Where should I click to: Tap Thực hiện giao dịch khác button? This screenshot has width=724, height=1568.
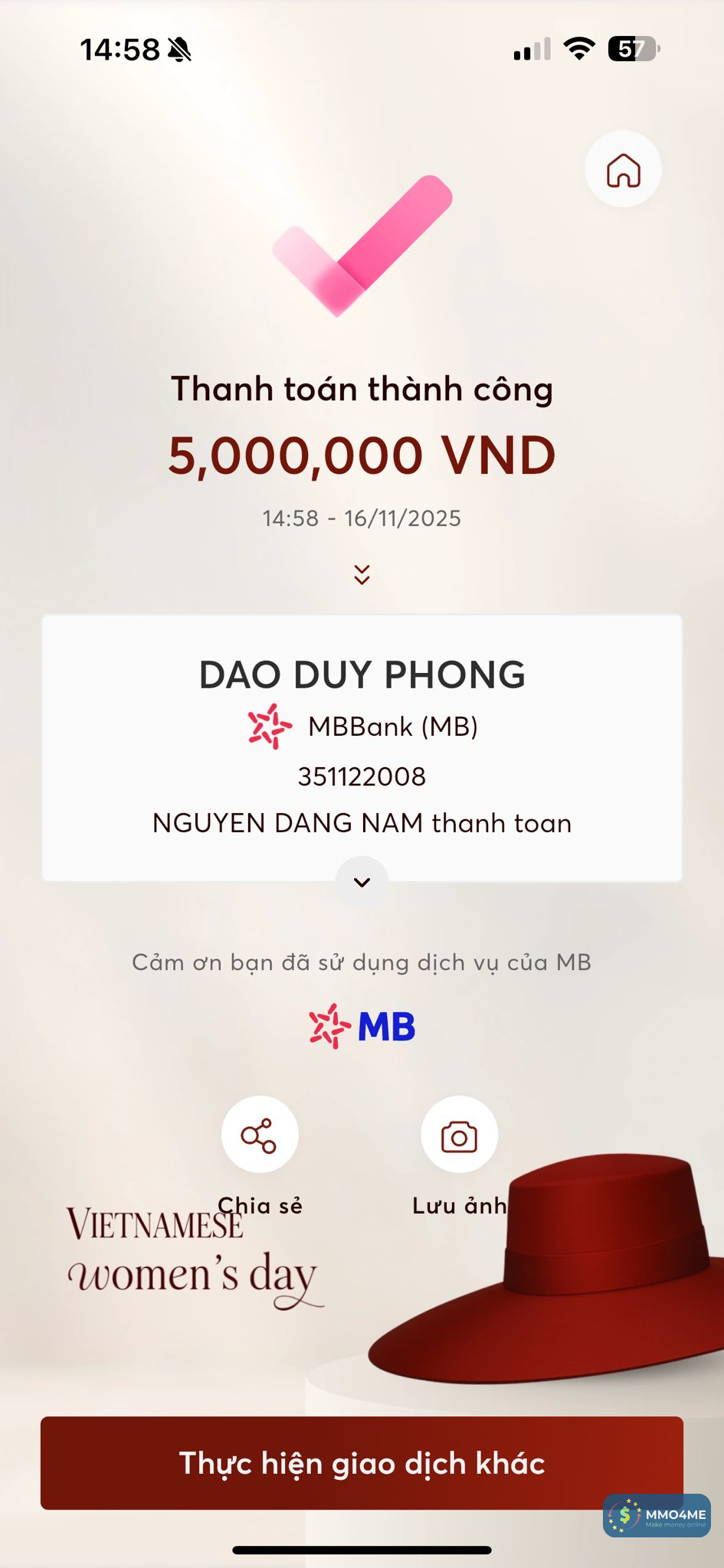tap(362, 1462)
